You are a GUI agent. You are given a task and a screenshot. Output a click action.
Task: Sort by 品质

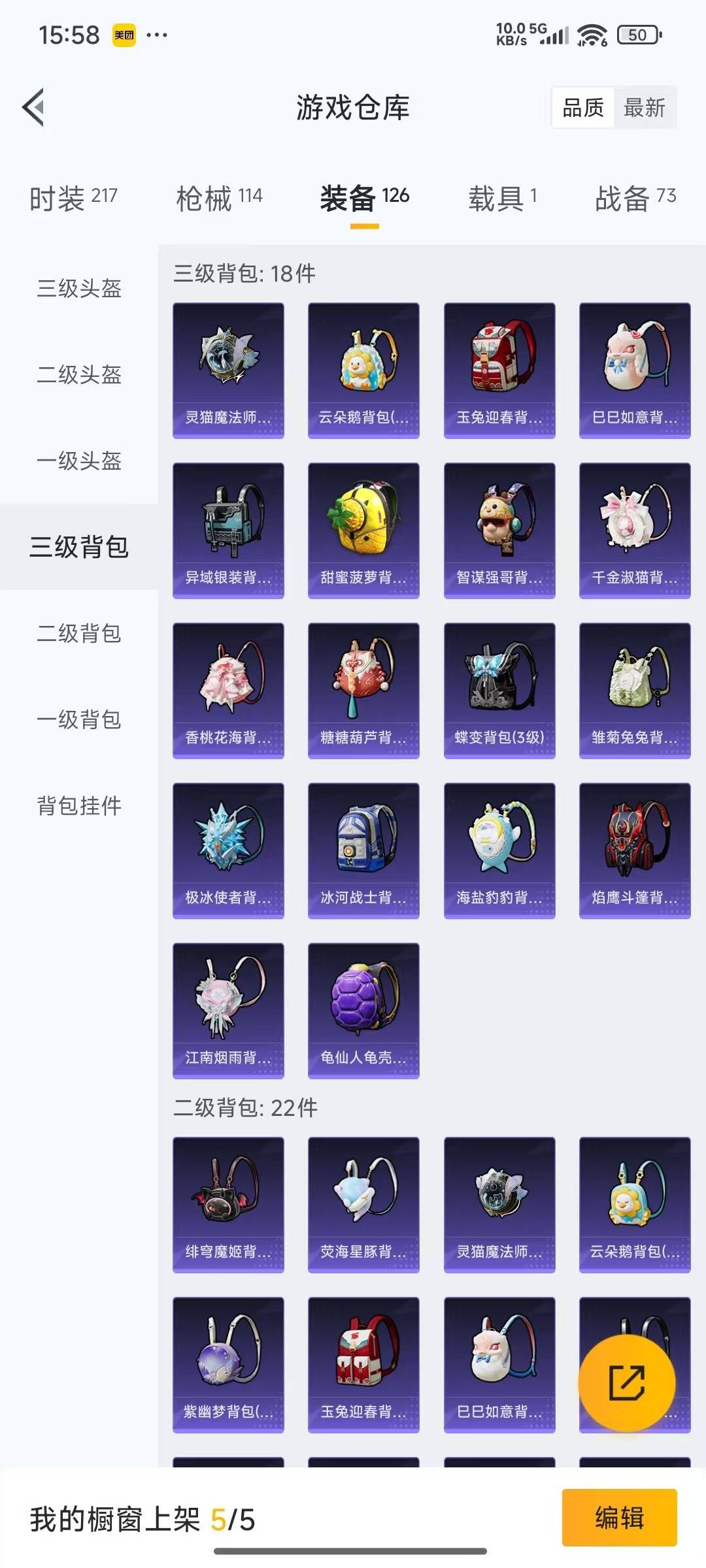(x=583, y=108)
